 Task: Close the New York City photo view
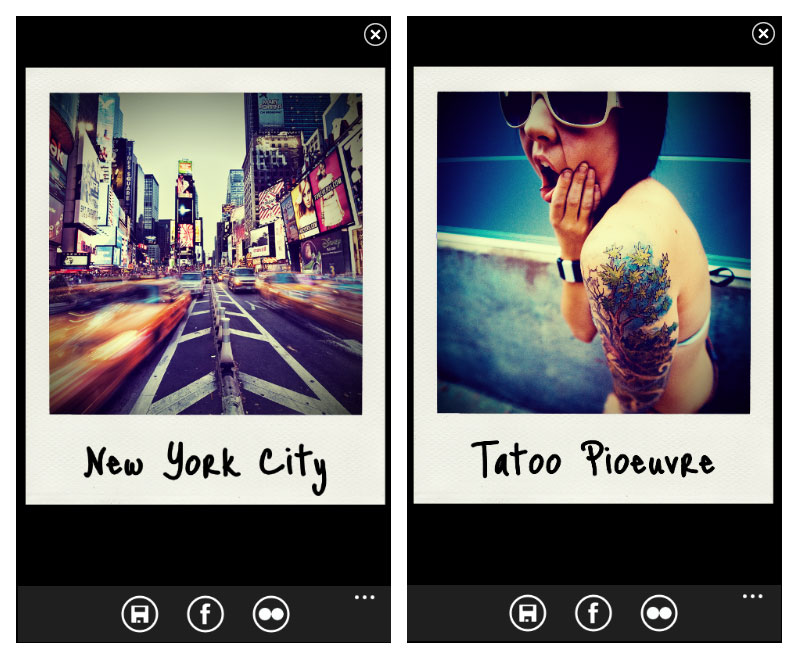(375, 35)
